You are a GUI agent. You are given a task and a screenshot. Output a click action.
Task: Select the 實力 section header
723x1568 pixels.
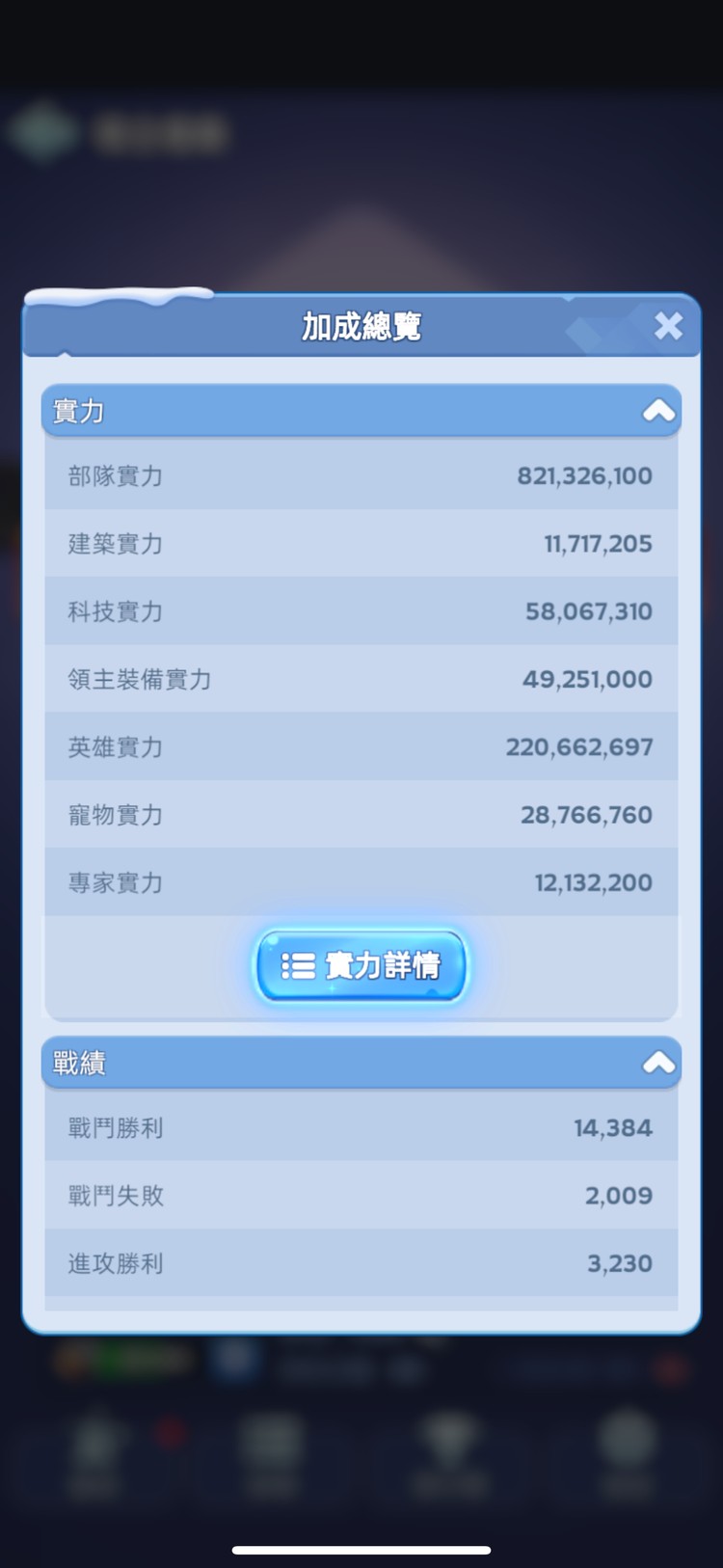point(361,410)
